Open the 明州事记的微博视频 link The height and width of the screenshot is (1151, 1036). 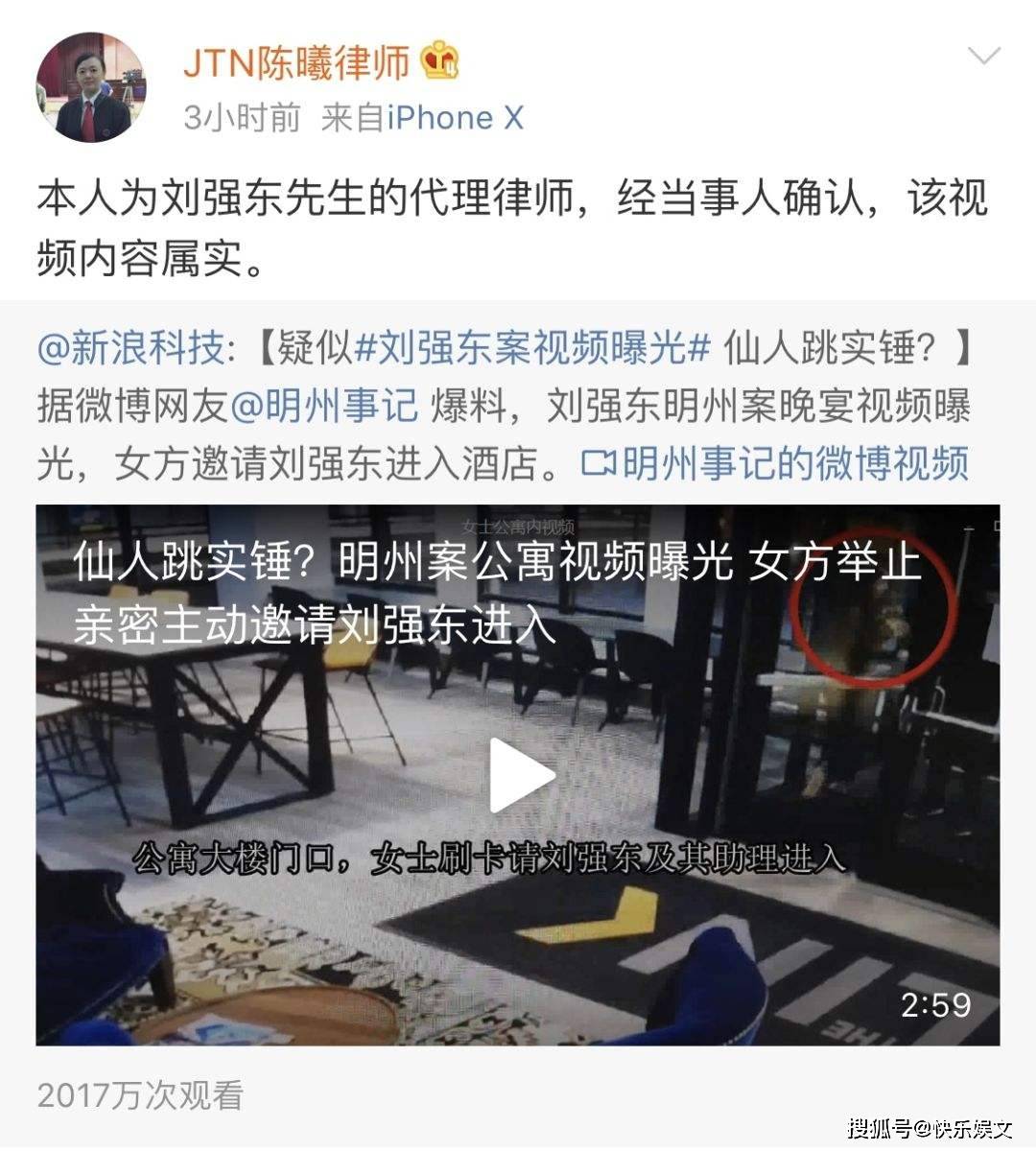[x=777, y=464]
